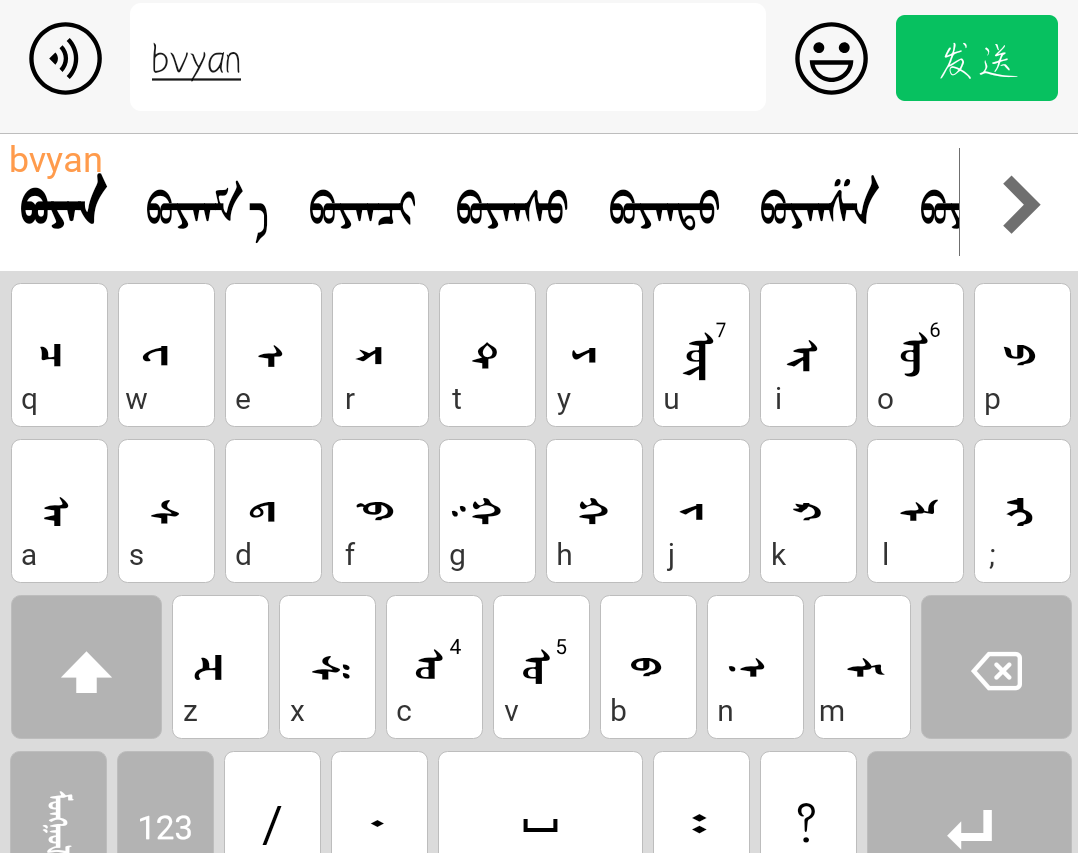Screen dimensions: 1078x853
Task: Tap the semicolon key
Action: coord(1022,511)
